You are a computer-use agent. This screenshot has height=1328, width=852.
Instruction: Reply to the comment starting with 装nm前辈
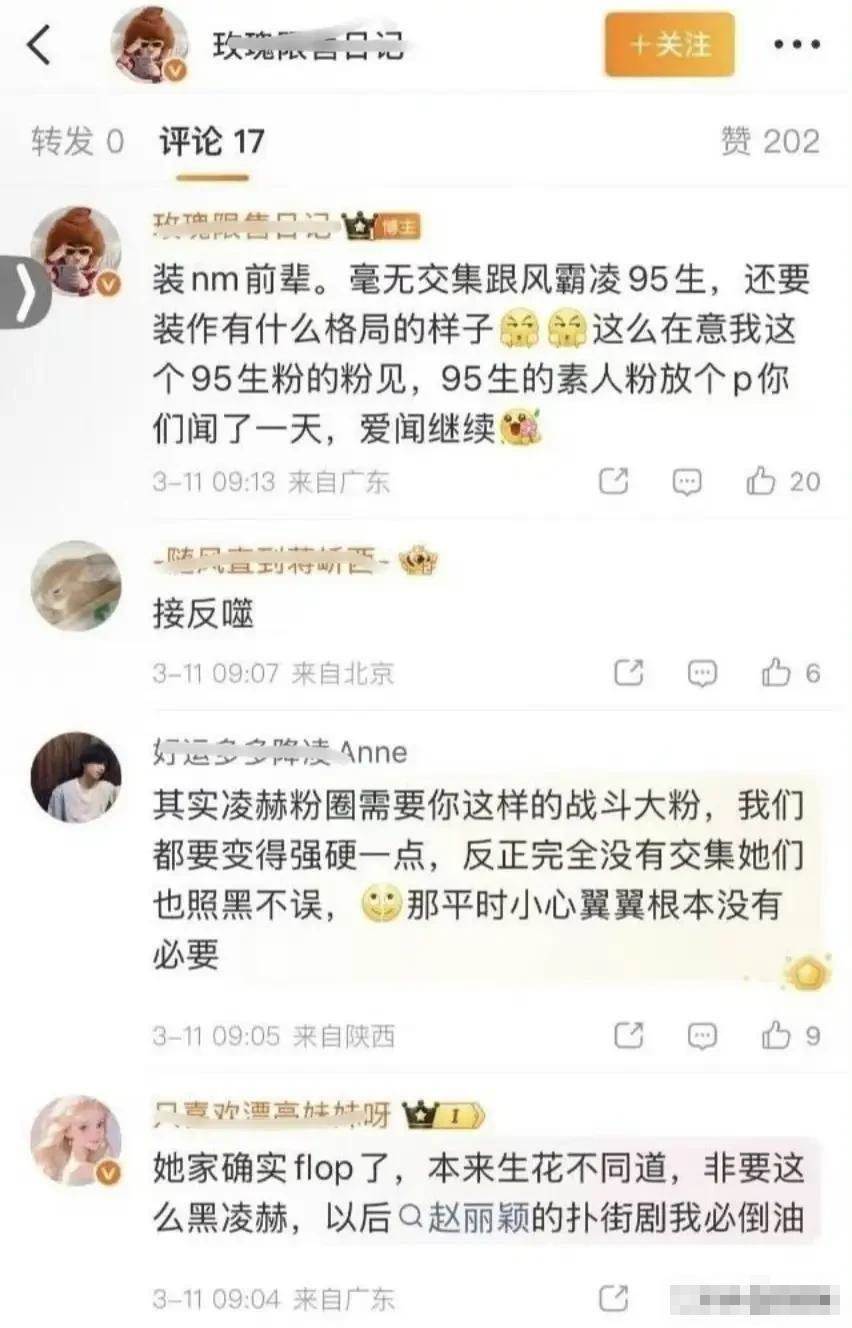coord(687,482)
